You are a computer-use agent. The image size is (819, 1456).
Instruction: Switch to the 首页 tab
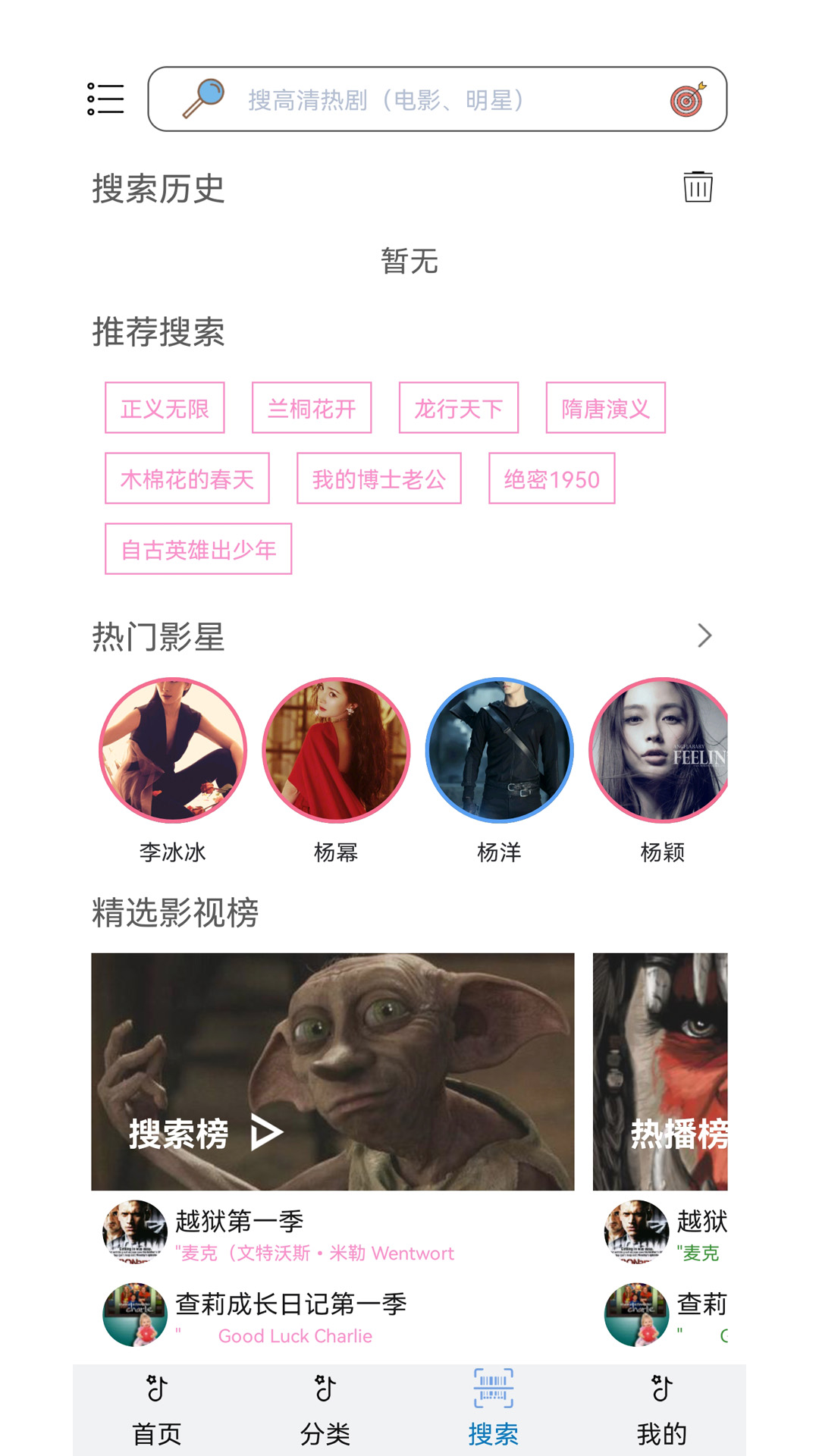157,1410
